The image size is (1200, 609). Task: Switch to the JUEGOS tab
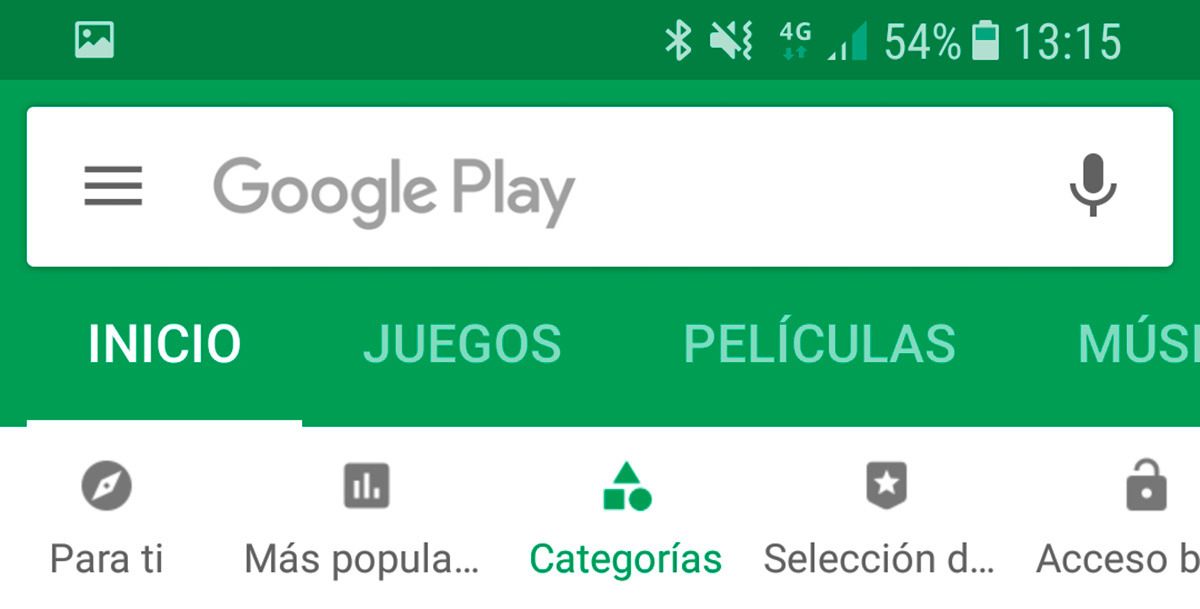tap(461, 345)
